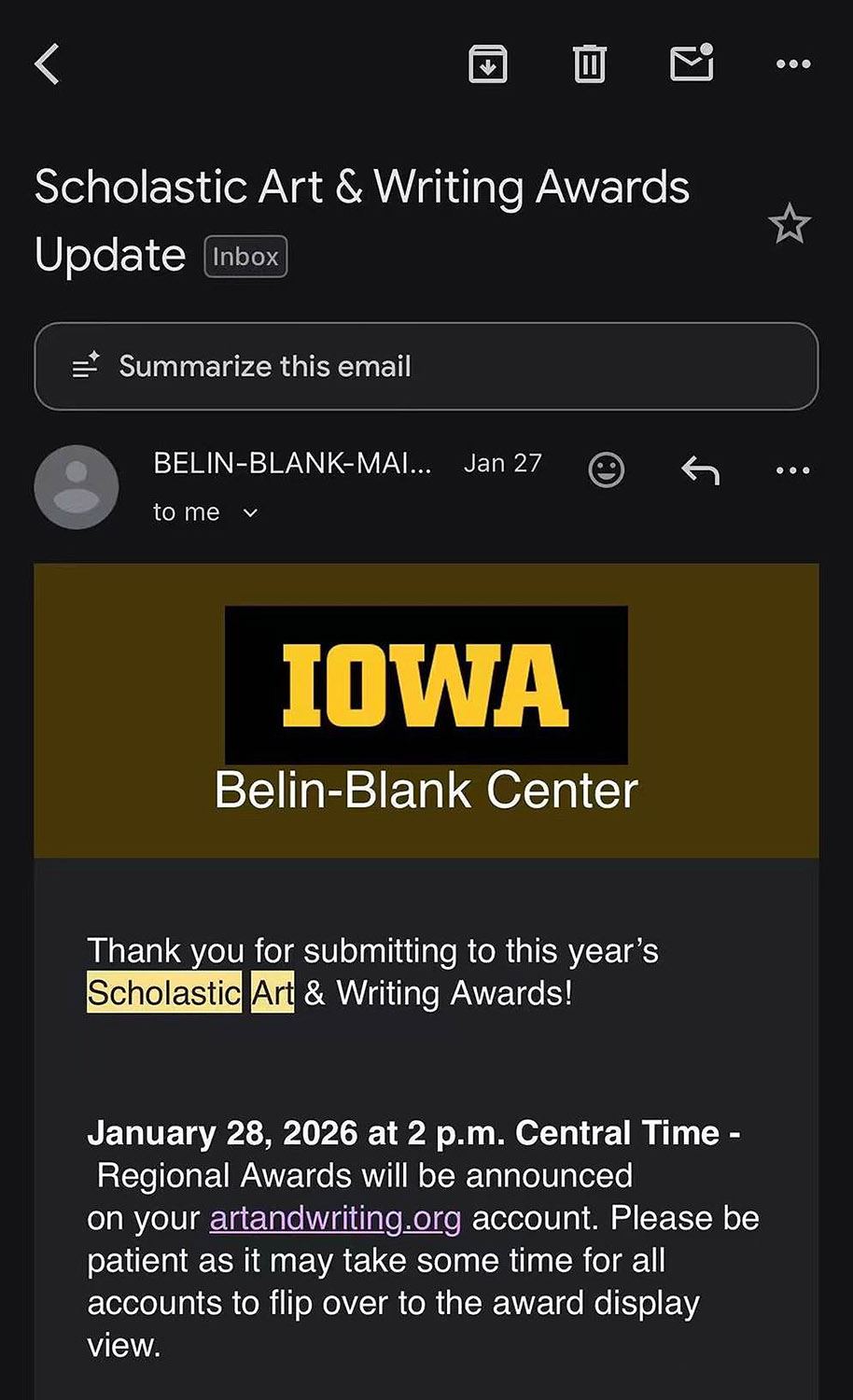The width and height of the screenshot is (853, 1400).
Task: Mark this email as unread
Action: [692, 63]
